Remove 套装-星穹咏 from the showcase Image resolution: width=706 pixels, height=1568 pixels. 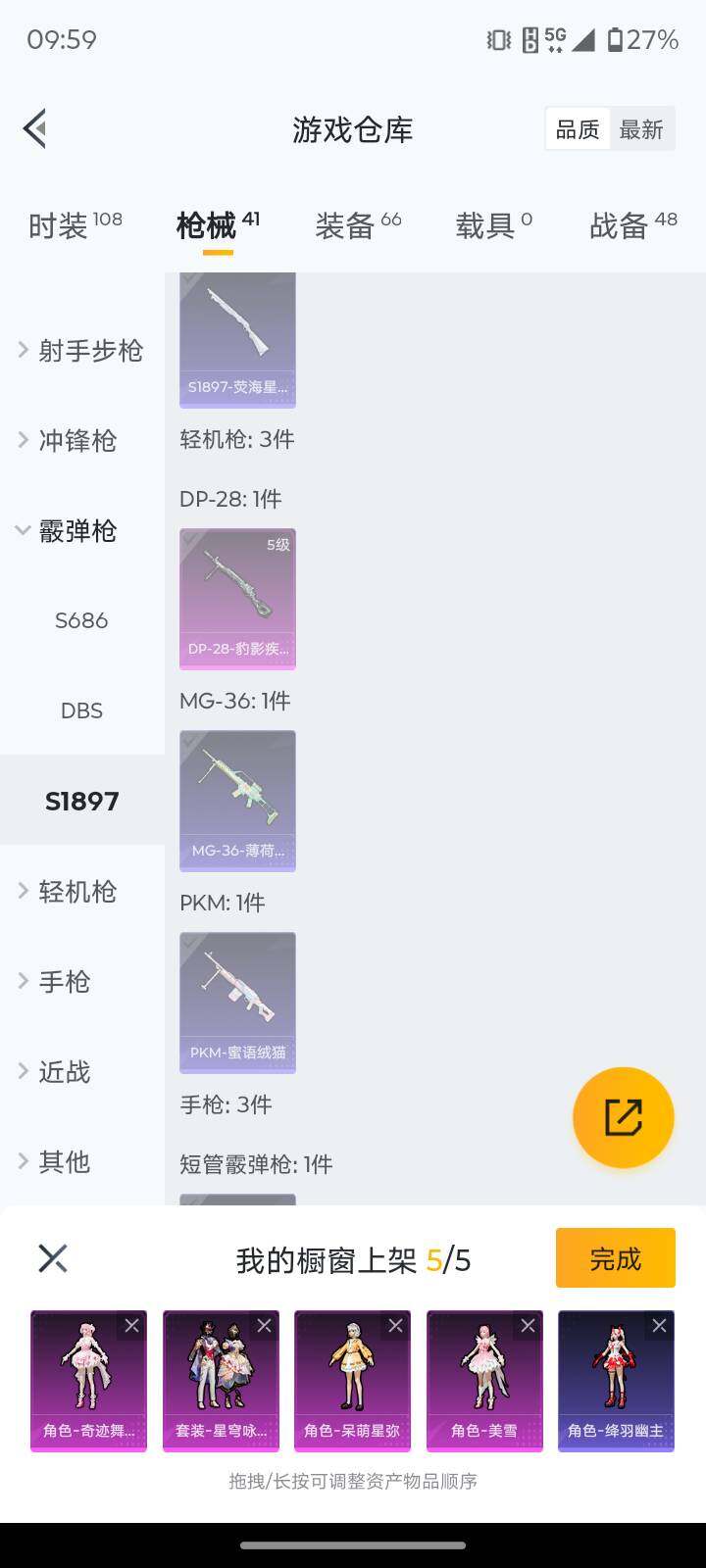tap(265, 1325)
